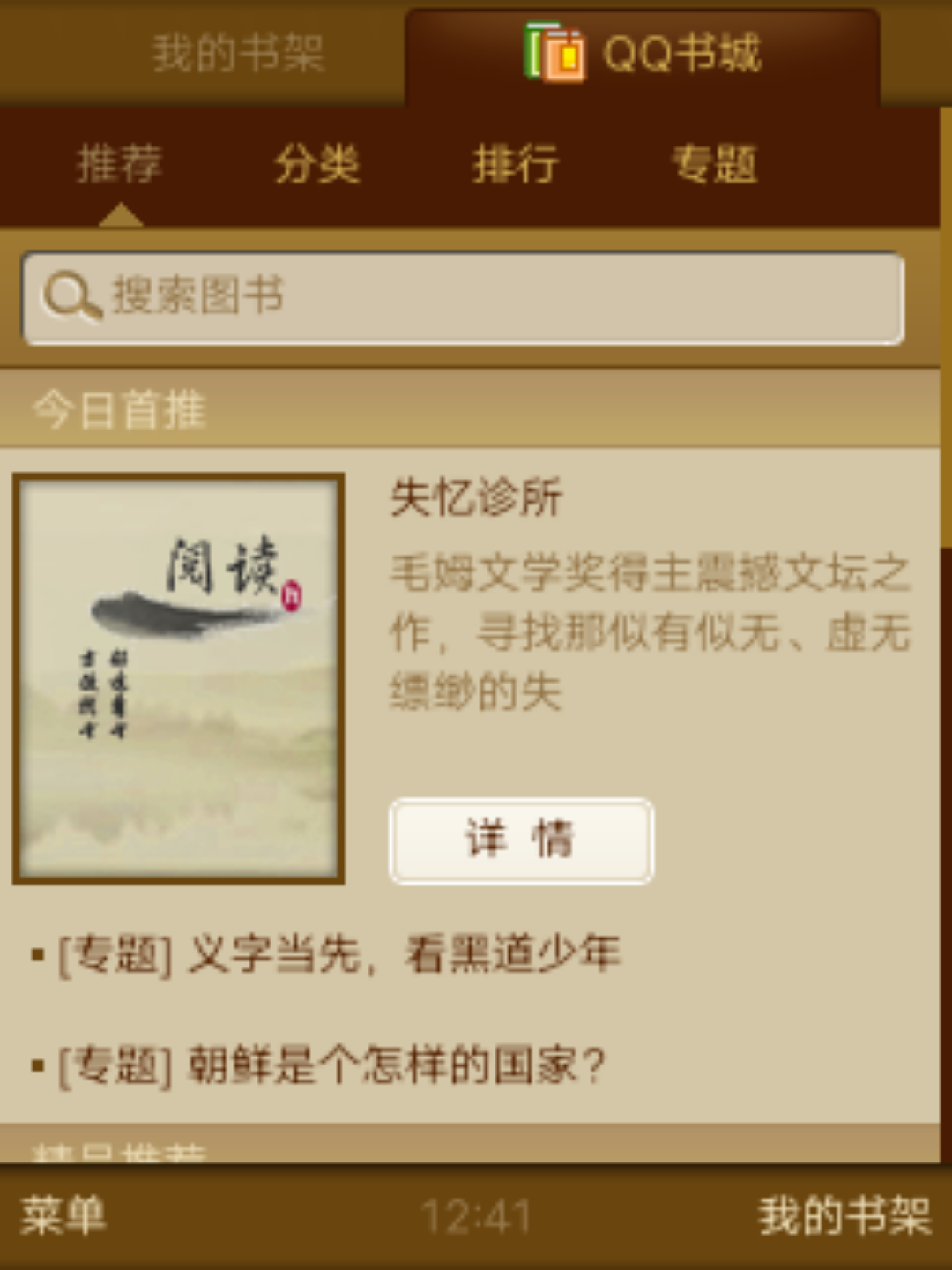Go to the 专题 tab
The height and width of the screenshot is (1270, 952).
pos(715,165)
